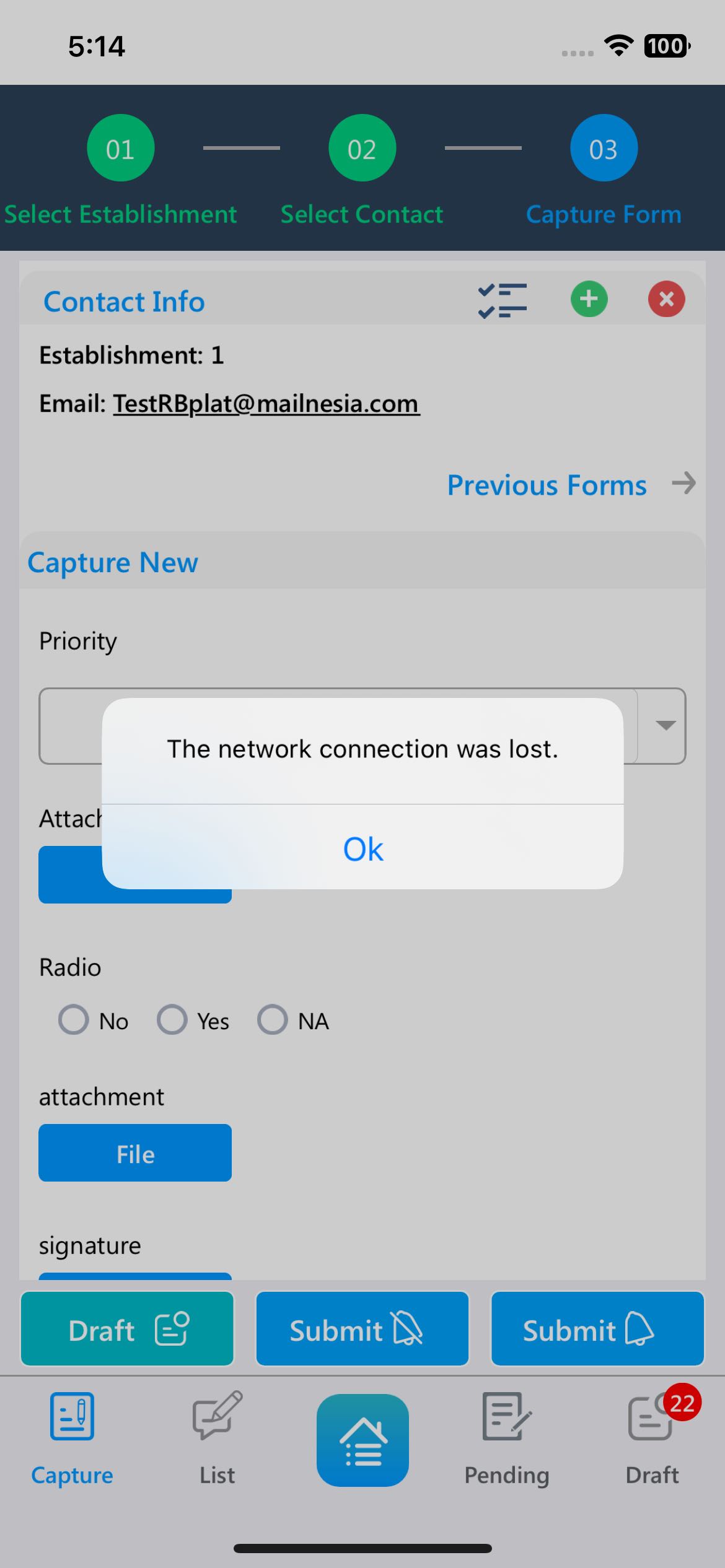Submit with notification using bell Submit
This screenshot has width=725, height=1568.
[597, 1329]
